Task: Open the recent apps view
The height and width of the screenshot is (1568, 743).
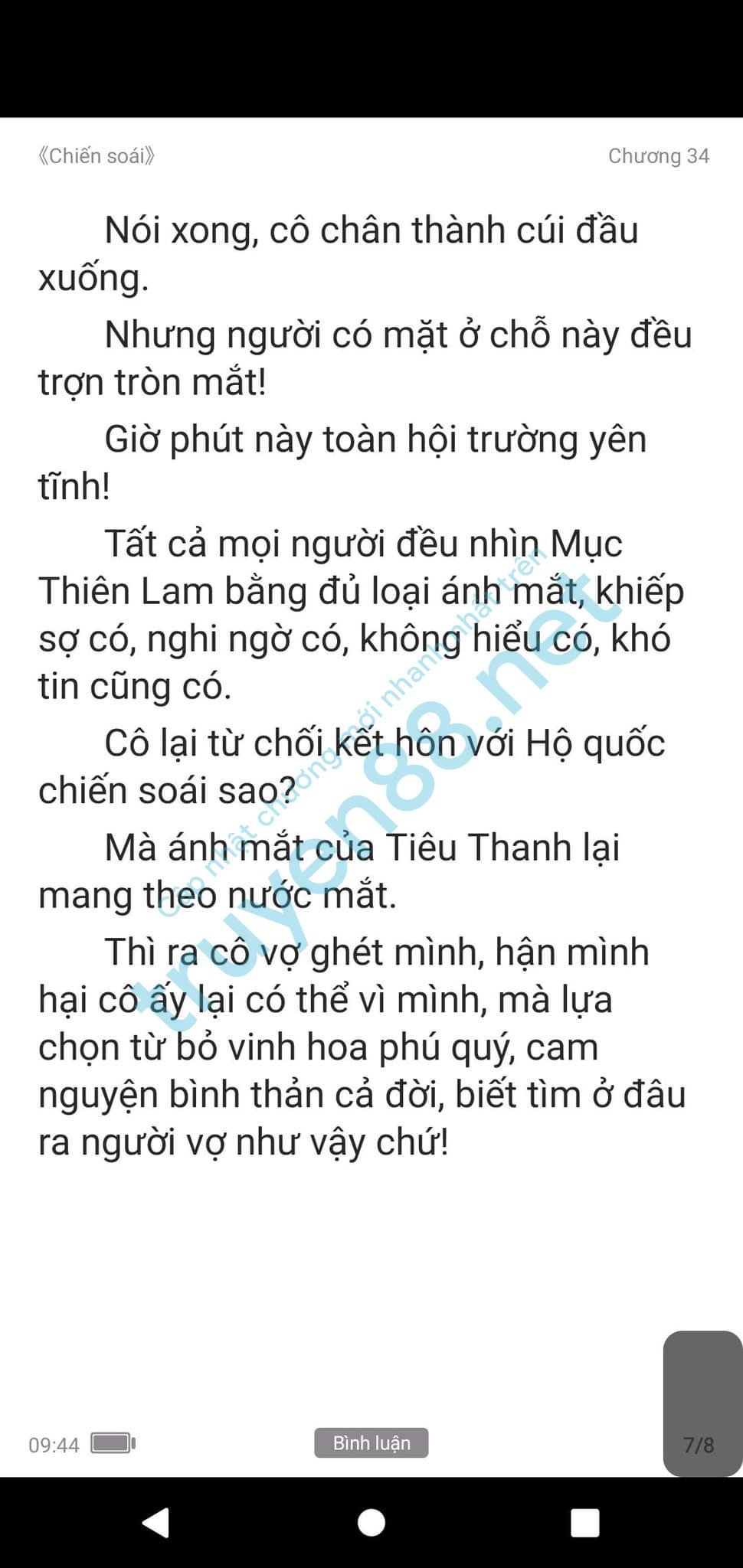Action: (585, 1523)
